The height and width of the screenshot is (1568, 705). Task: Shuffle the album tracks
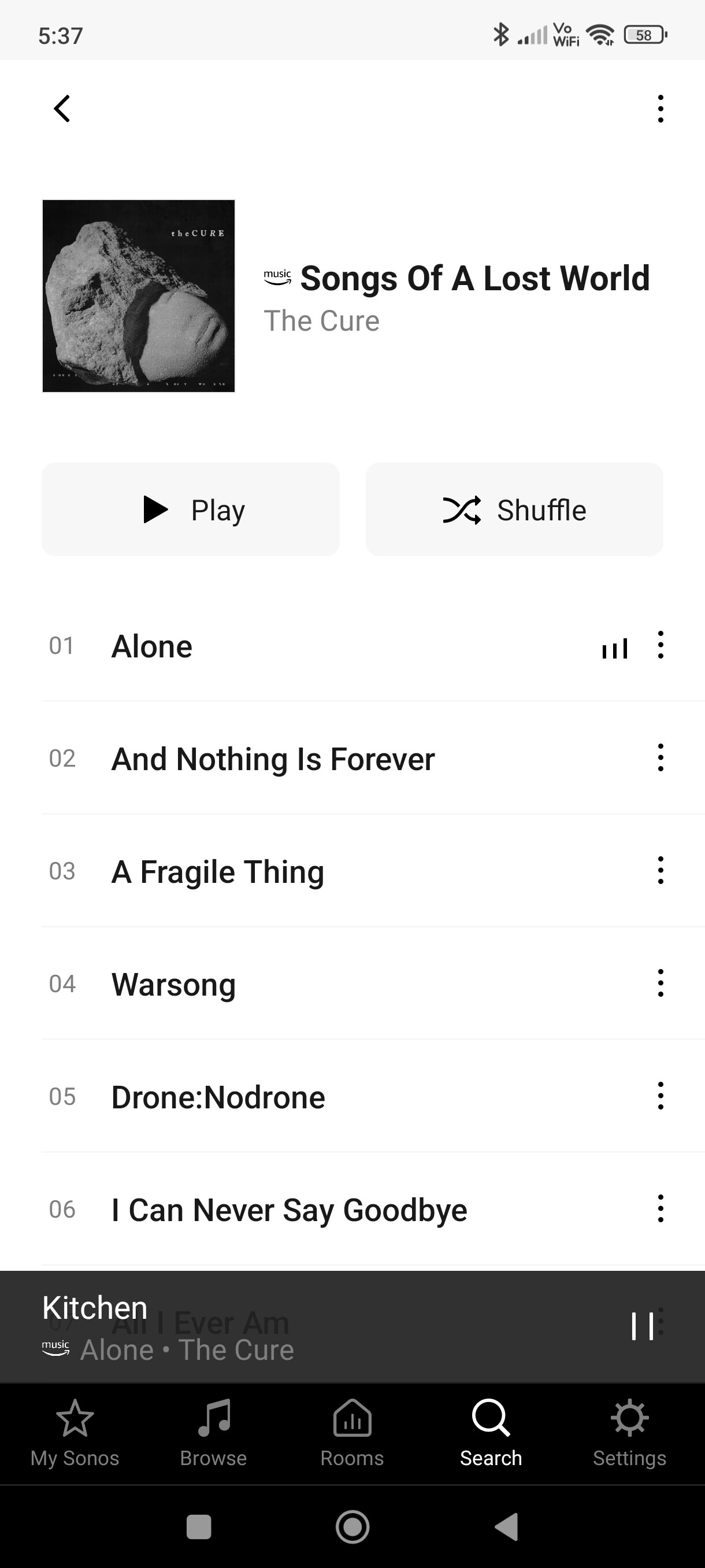coord(514,509)
